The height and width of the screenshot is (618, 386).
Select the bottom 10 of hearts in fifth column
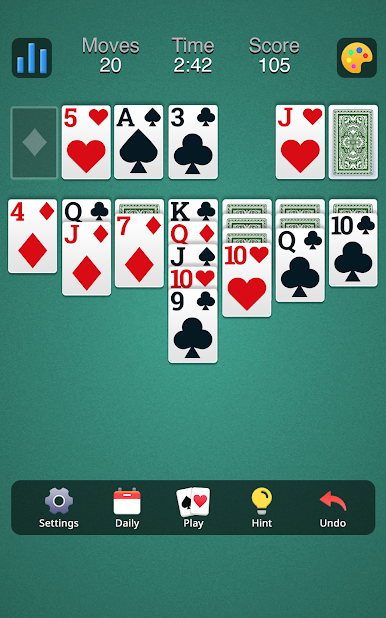(x=247, y=280)
